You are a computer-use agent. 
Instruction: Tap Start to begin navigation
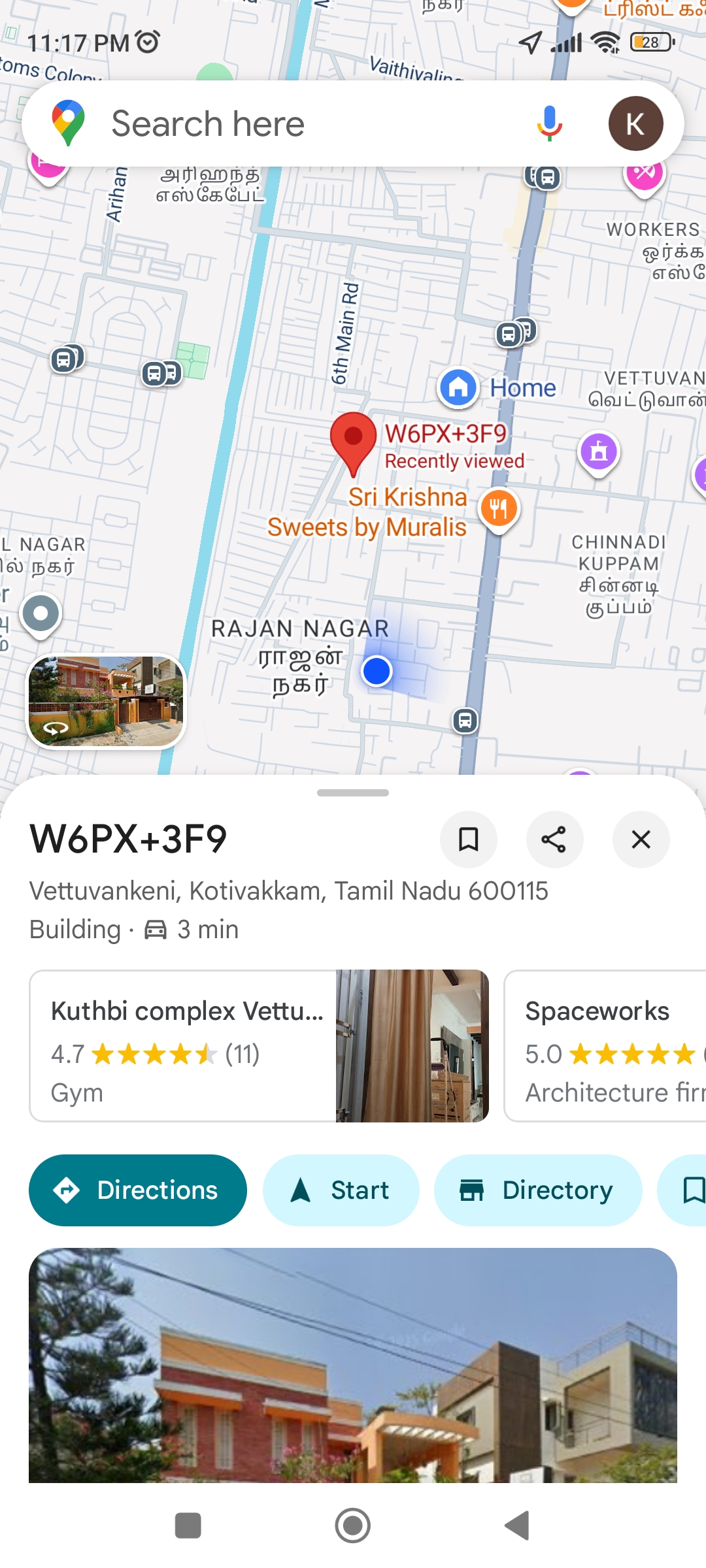tap(341, 1190)
